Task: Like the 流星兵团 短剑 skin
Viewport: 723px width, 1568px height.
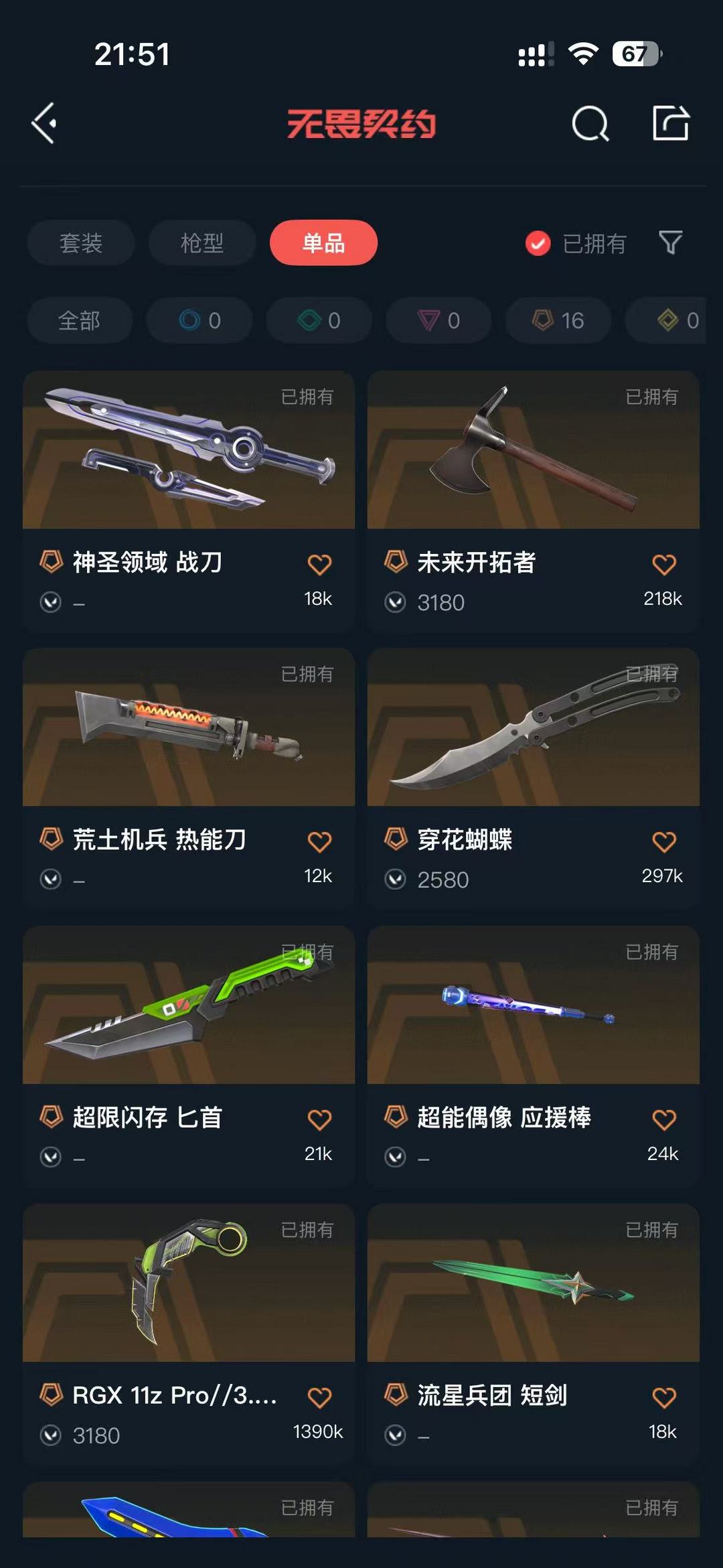Action: tap(663, 1398)
